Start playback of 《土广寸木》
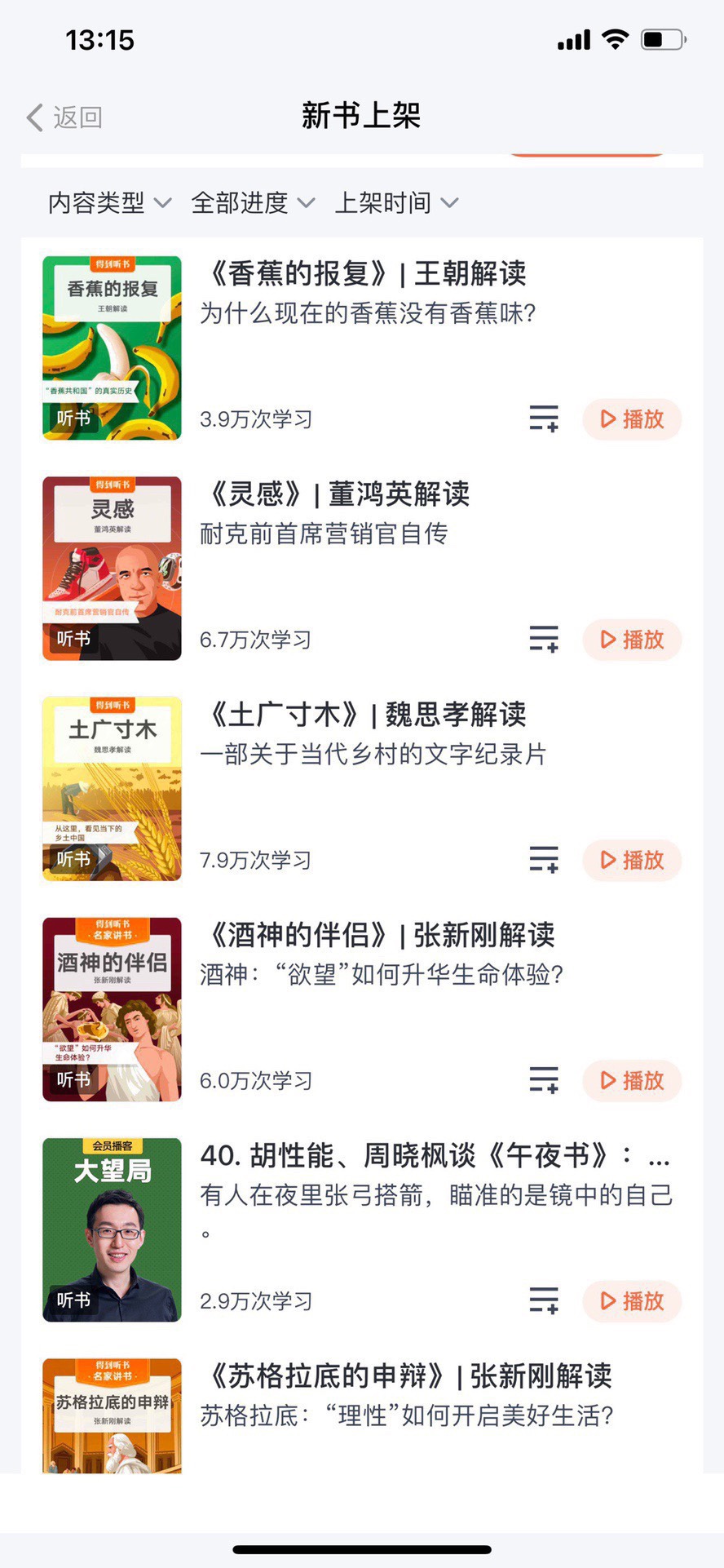This screenshot has width=724, height=1568. 632,860
